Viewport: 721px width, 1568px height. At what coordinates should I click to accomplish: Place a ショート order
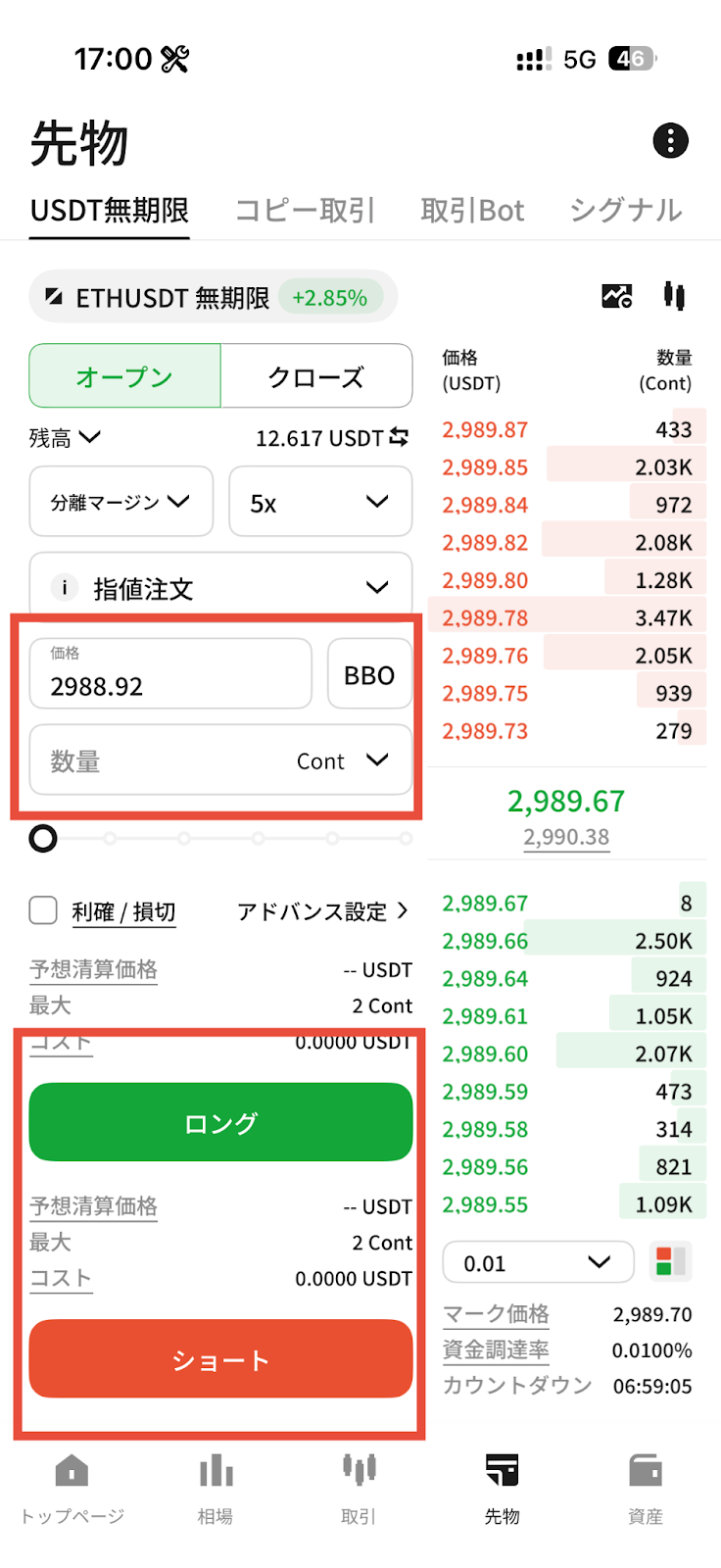[220, 1360]
